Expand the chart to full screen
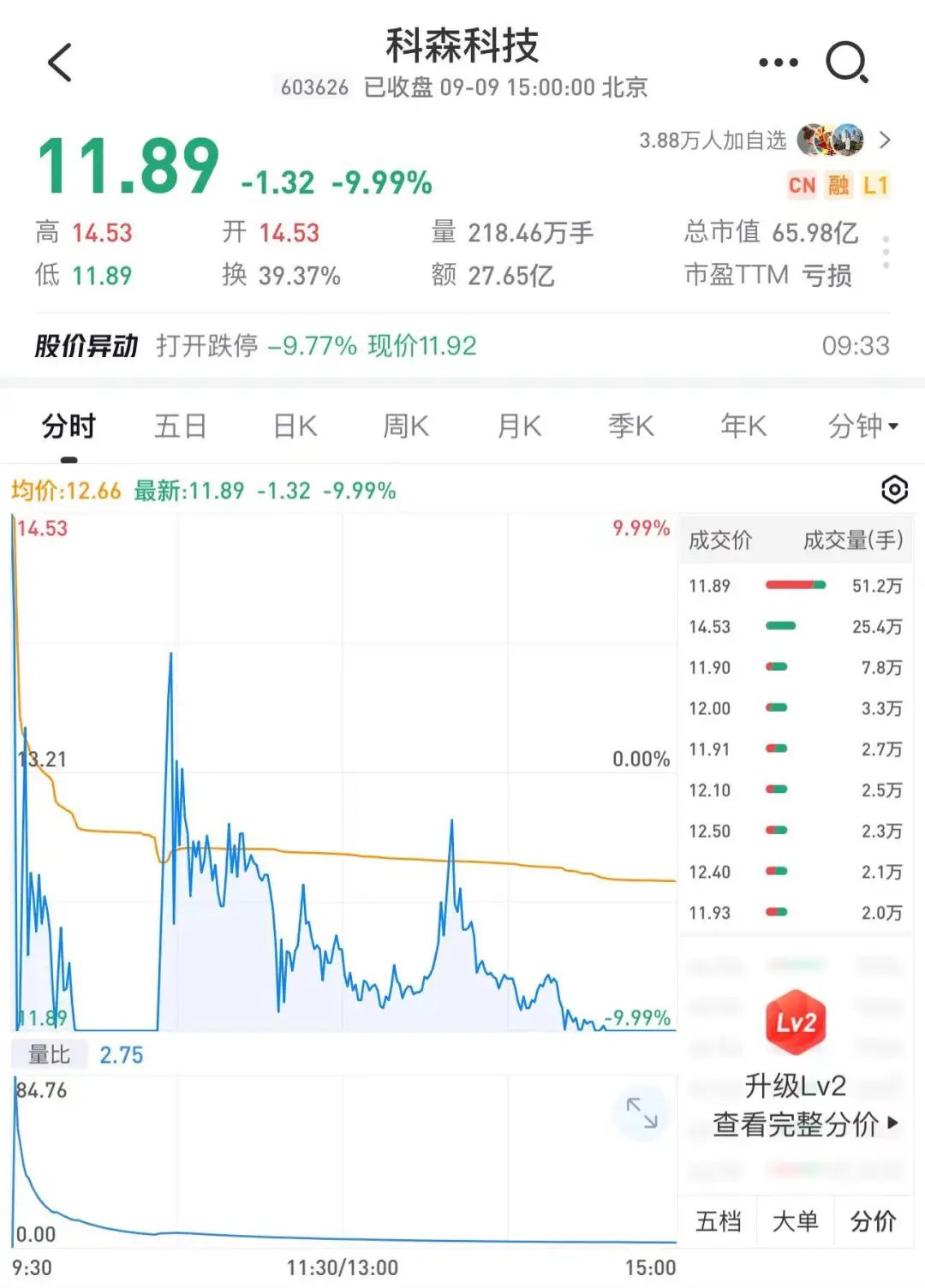 [642, 1112]
